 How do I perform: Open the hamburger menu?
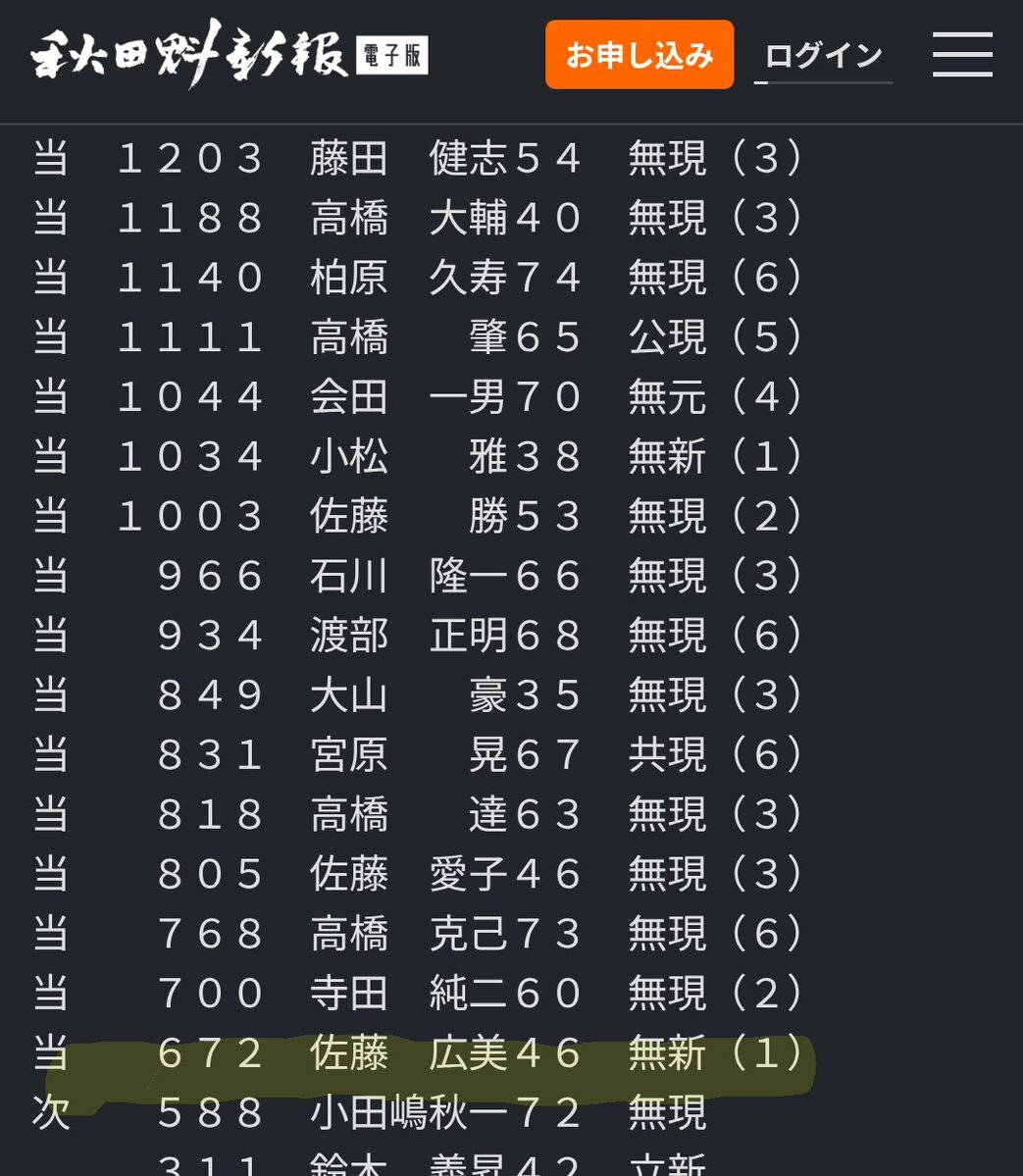tap(962, 55)
